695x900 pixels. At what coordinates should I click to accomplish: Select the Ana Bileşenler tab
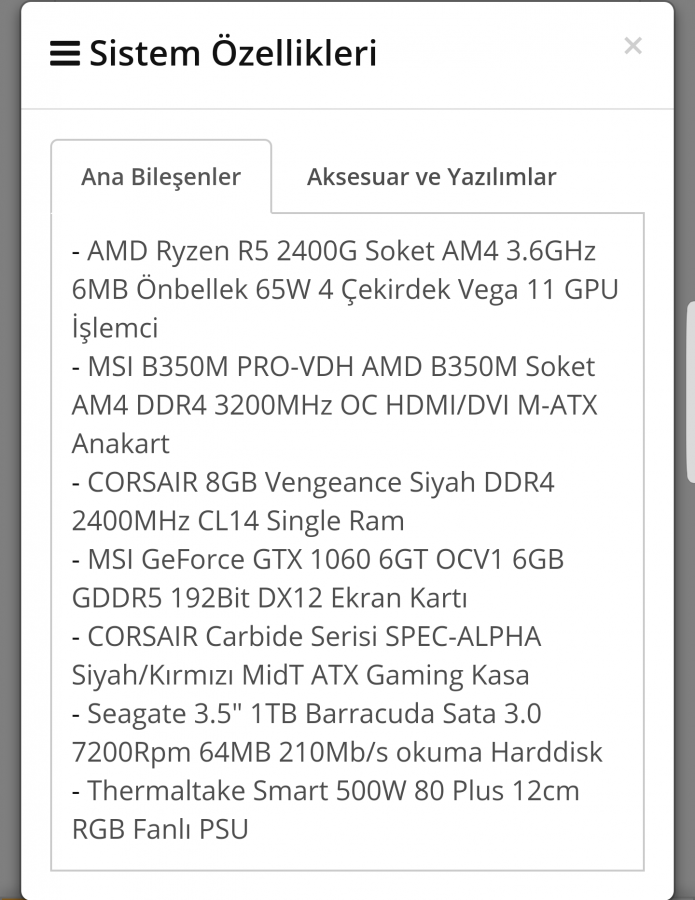click(x=161, y=177)
